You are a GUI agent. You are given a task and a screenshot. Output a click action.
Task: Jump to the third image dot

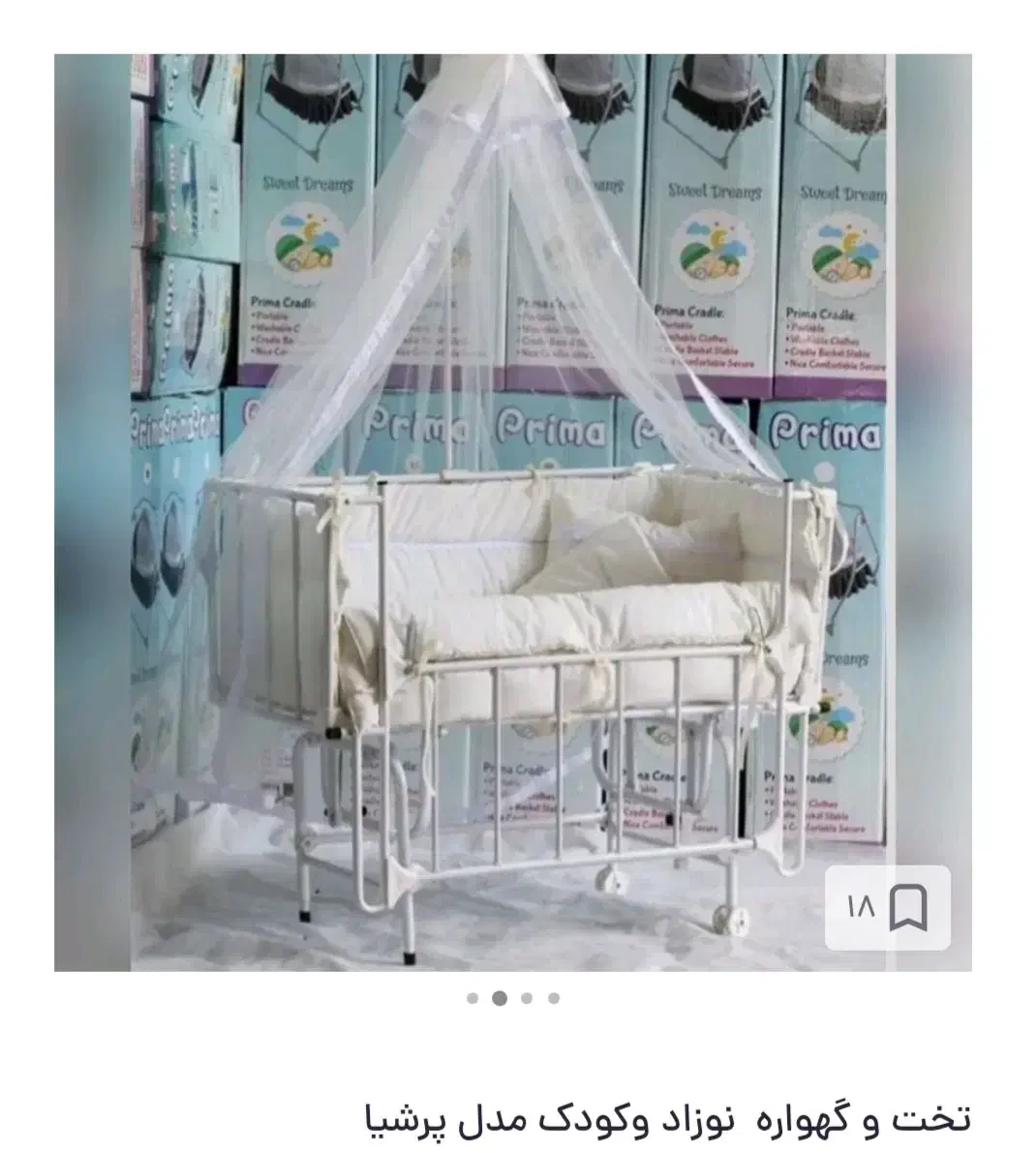click(527, 998)
